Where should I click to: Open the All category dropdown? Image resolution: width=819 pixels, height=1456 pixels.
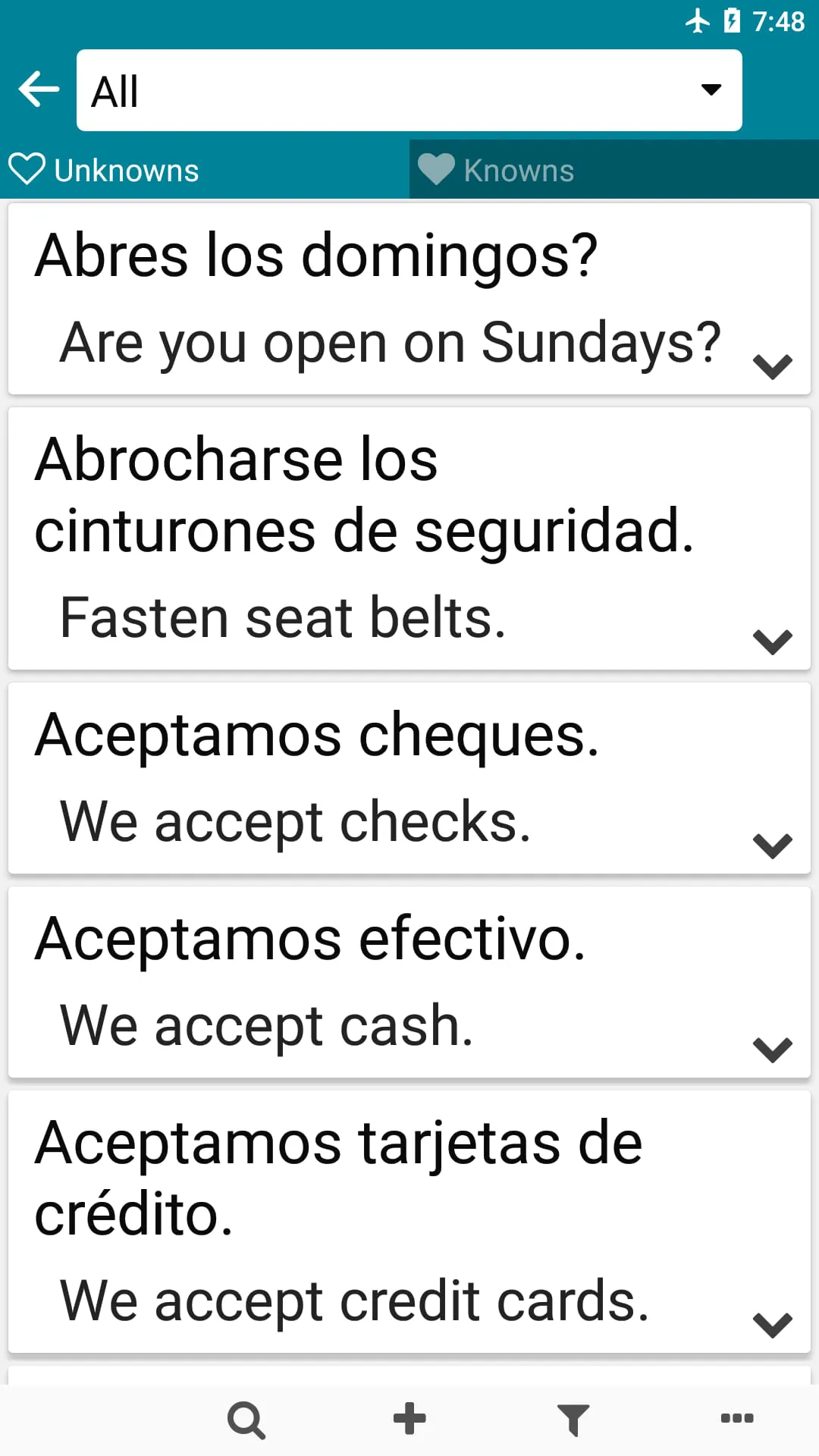[409, 90]
